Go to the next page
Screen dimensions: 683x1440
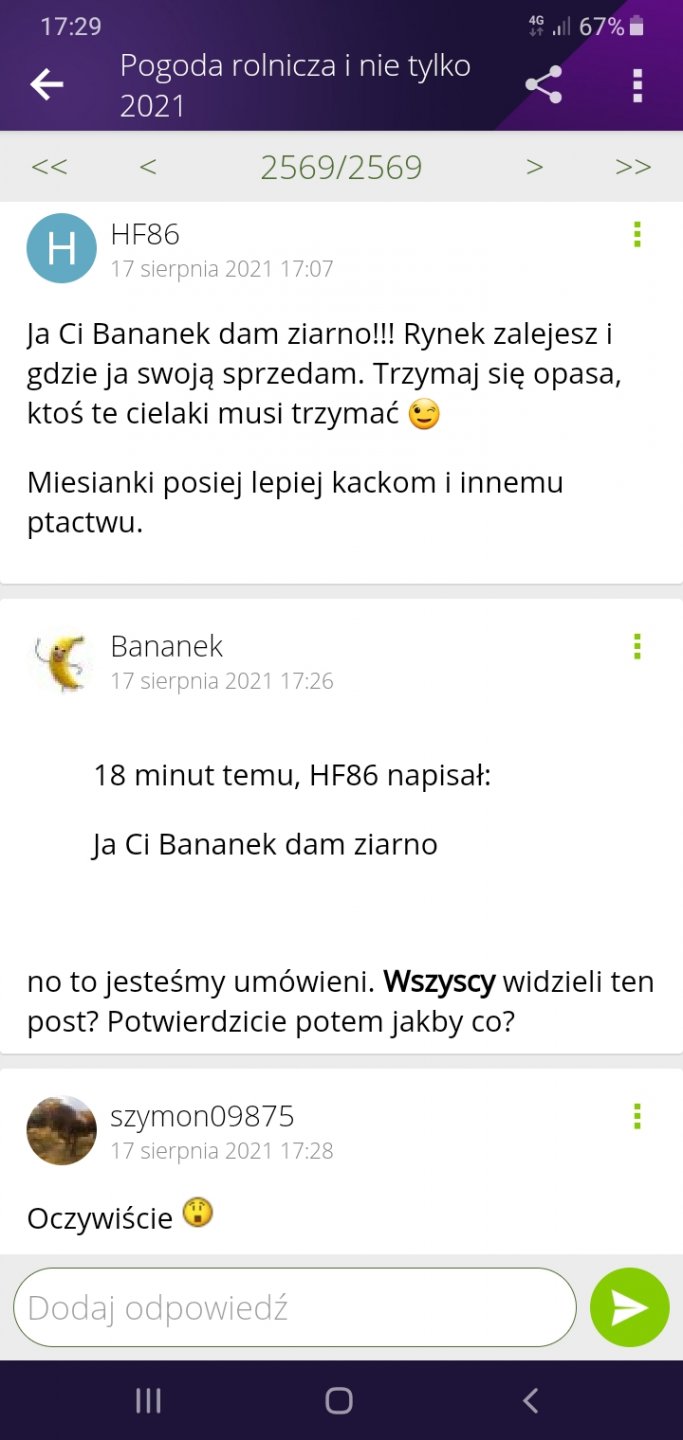[x=535, y=167]
